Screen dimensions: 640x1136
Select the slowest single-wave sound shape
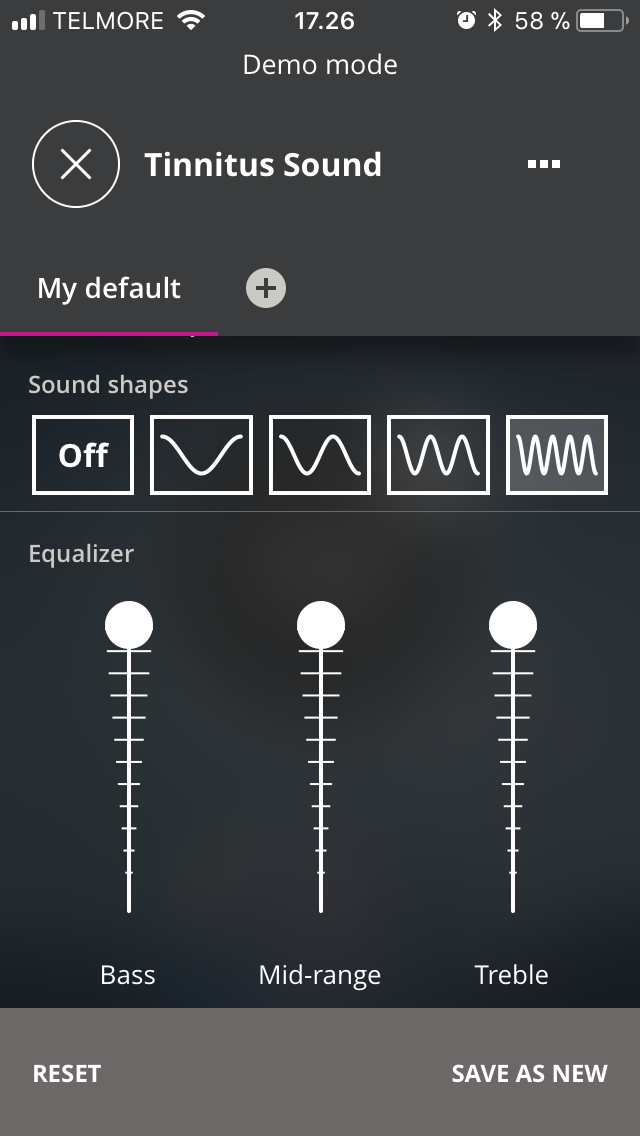[x=201, y=455]
